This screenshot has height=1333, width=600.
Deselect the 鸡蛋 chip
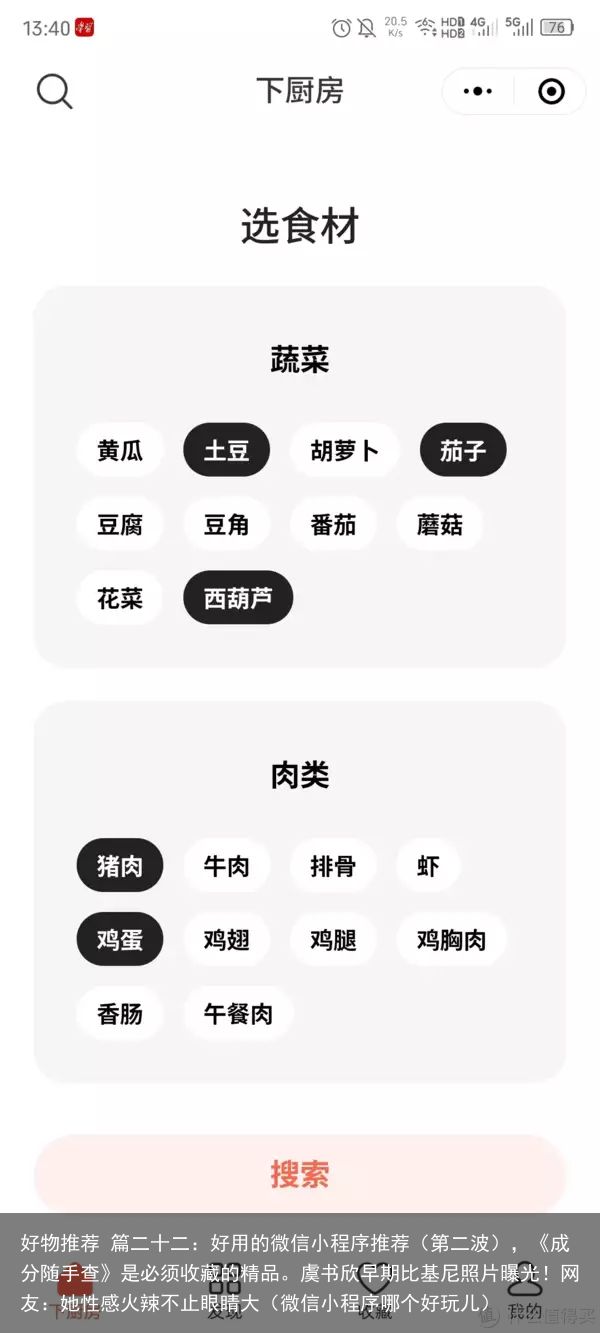coord(120,939)
